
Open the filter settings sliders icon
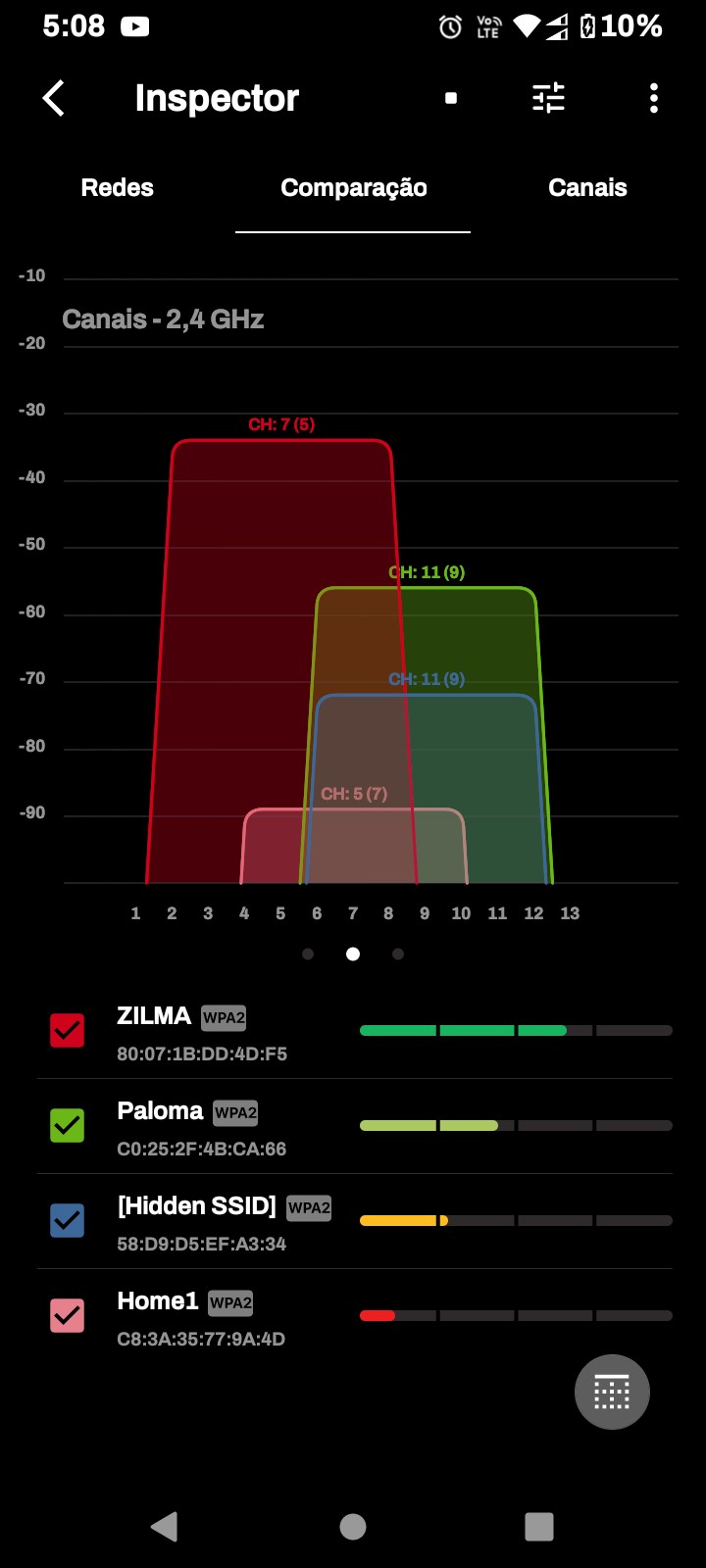548,98
